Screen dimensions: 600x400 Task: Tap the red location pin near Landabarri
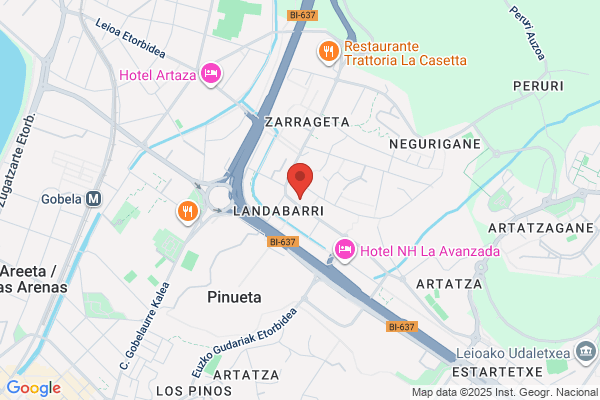[x=300, y=181]
